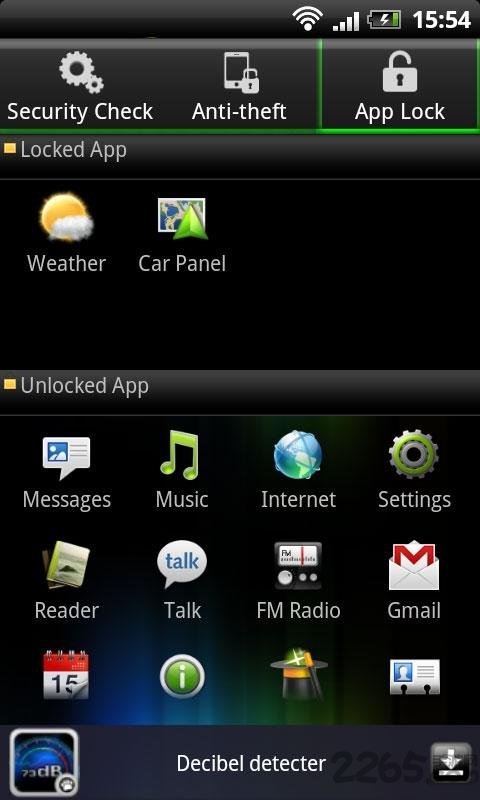Select the Talk app
Screen dimensions: 480x800
182,581
